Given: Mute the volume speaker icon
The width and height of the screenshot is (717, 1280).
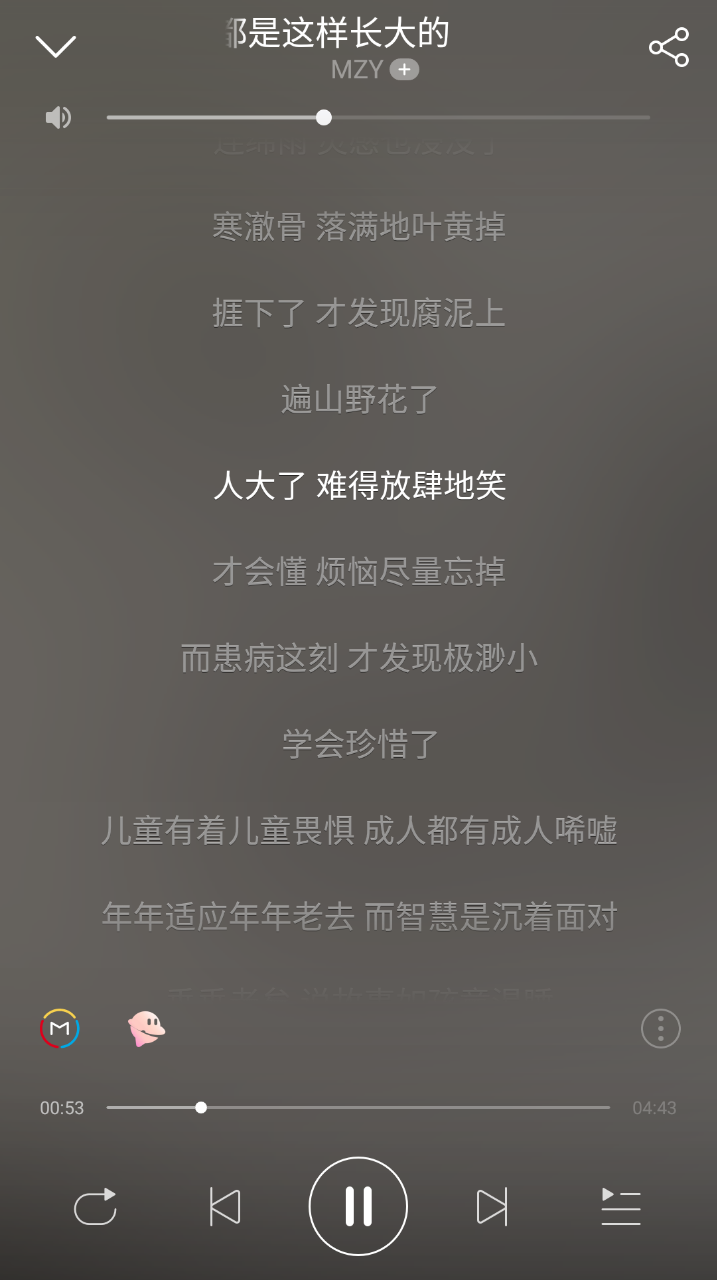Looking at the screenshot, I should (58, 118).
